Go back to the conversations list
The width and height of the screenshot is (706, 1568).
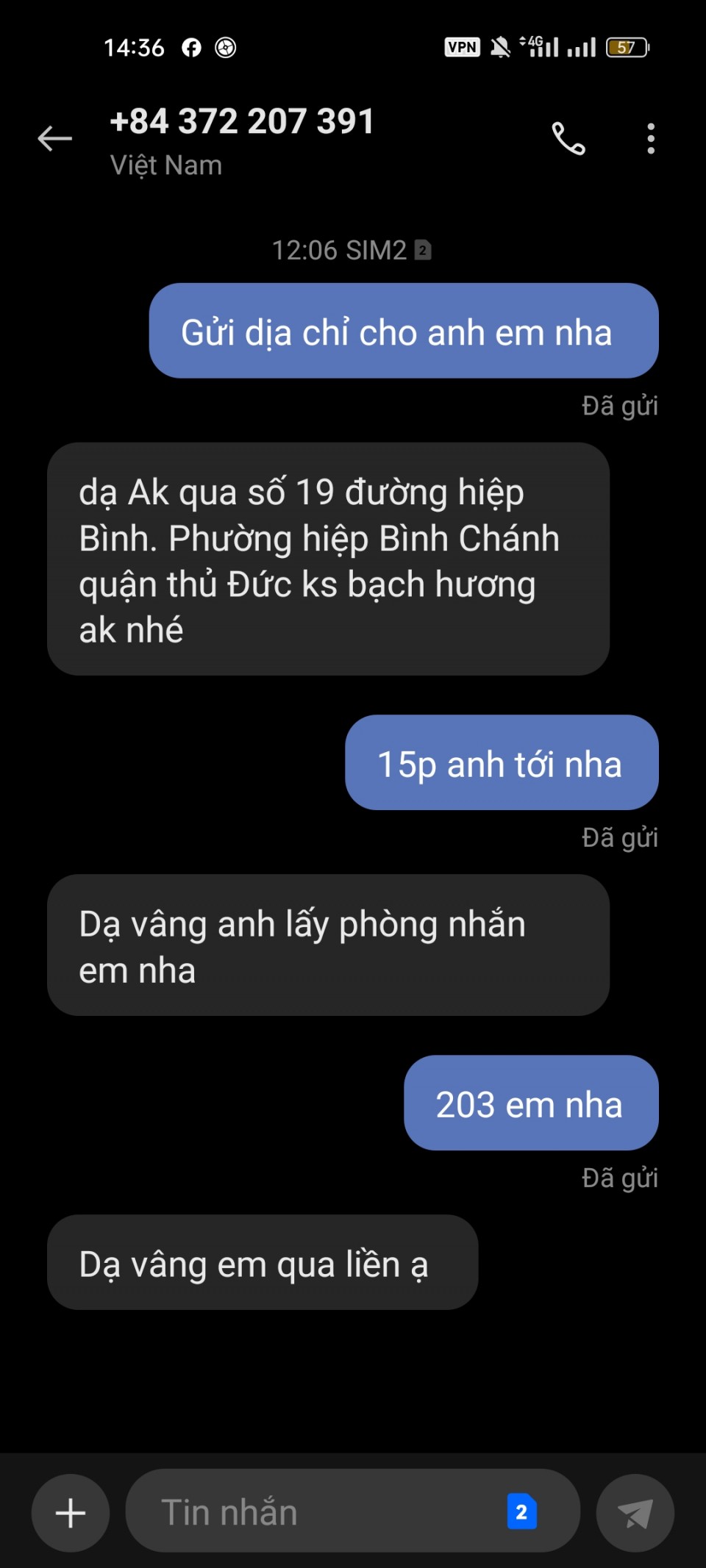[55, 138]
